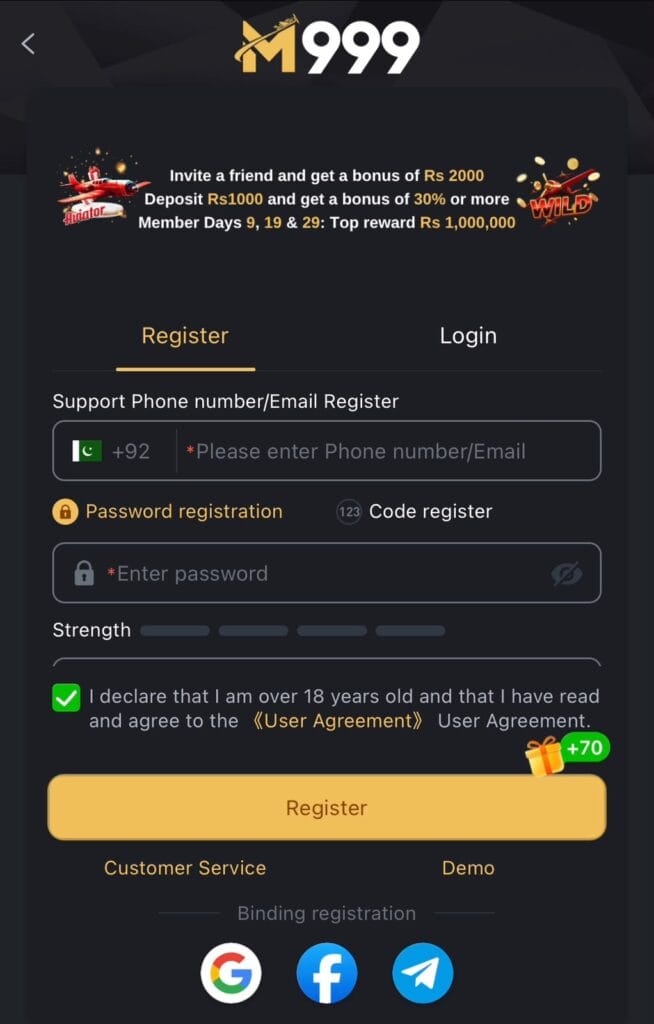This screenshot has width=654, height=1024.
Task: Toggle password visibility eye icon
Action: click(x=566, y=573)
